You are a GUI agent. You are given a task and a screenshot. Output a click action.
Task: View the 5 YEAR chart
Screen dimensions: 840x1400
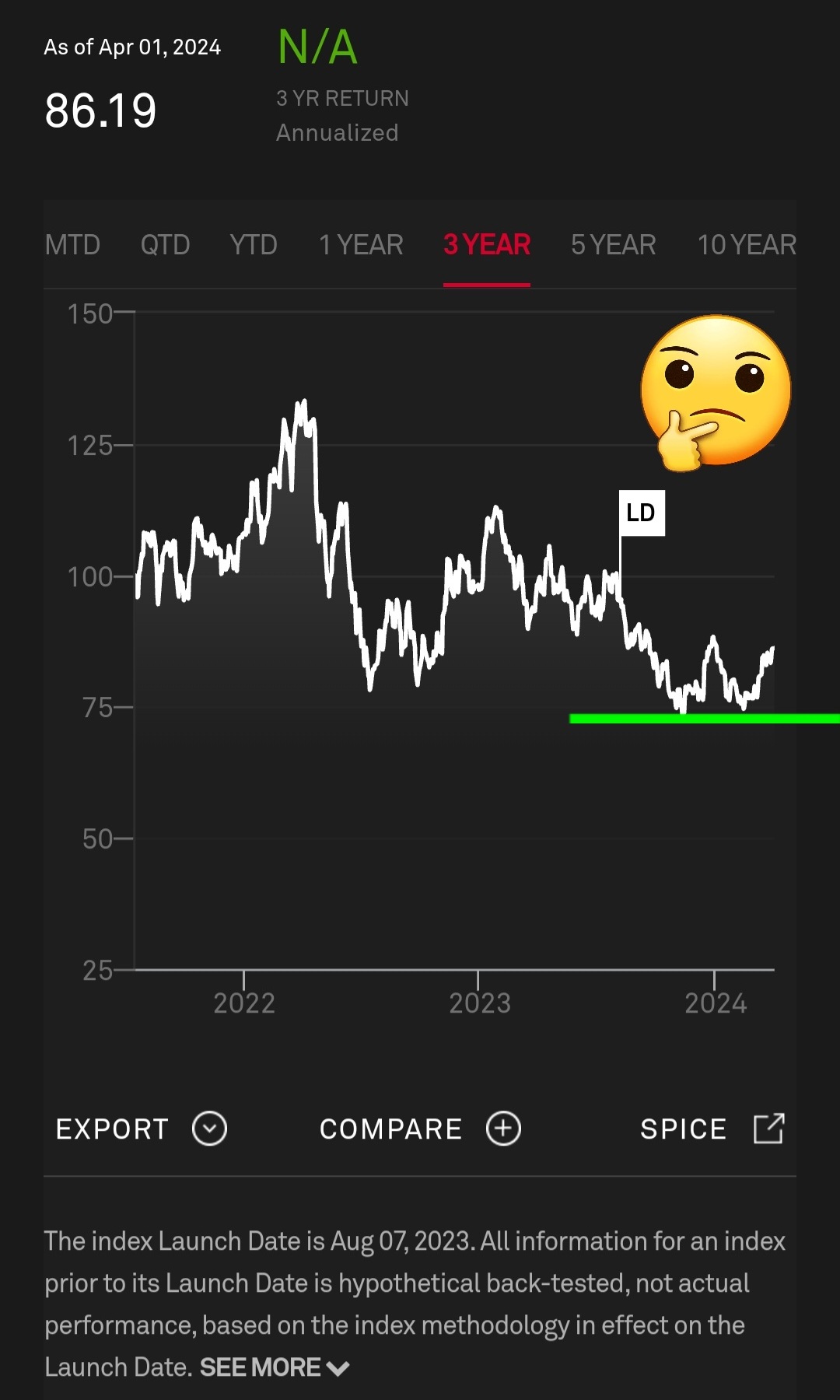(x=614, y=245)
